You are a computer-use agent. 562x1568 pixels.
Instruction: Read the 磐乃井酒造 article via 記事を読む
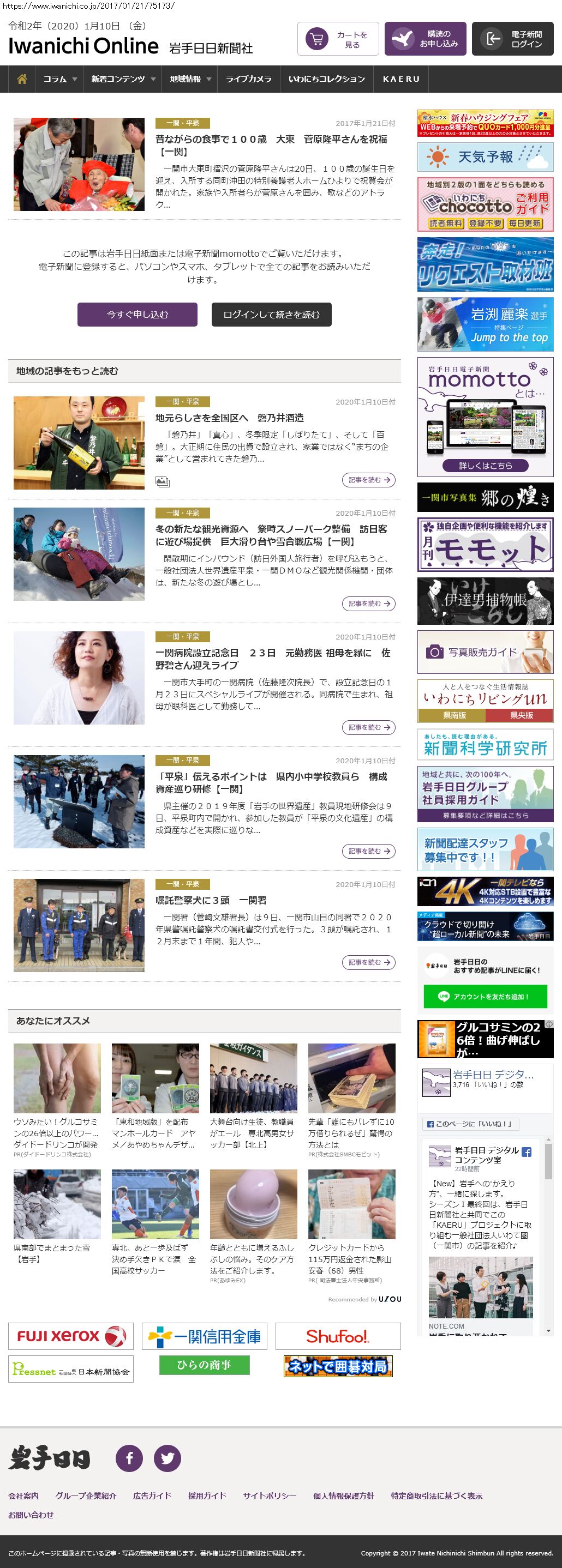click(368, 480)
